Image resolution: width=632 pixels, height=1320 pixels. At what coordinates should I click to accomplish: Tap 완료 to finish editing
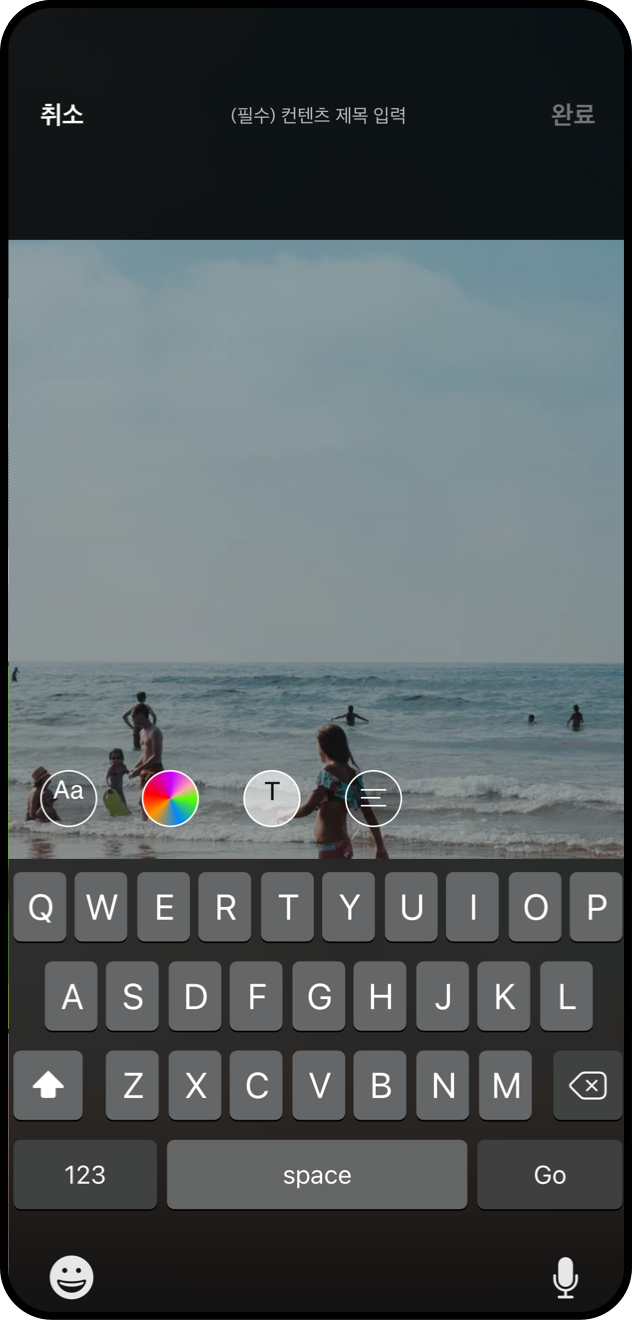[573, 115]
